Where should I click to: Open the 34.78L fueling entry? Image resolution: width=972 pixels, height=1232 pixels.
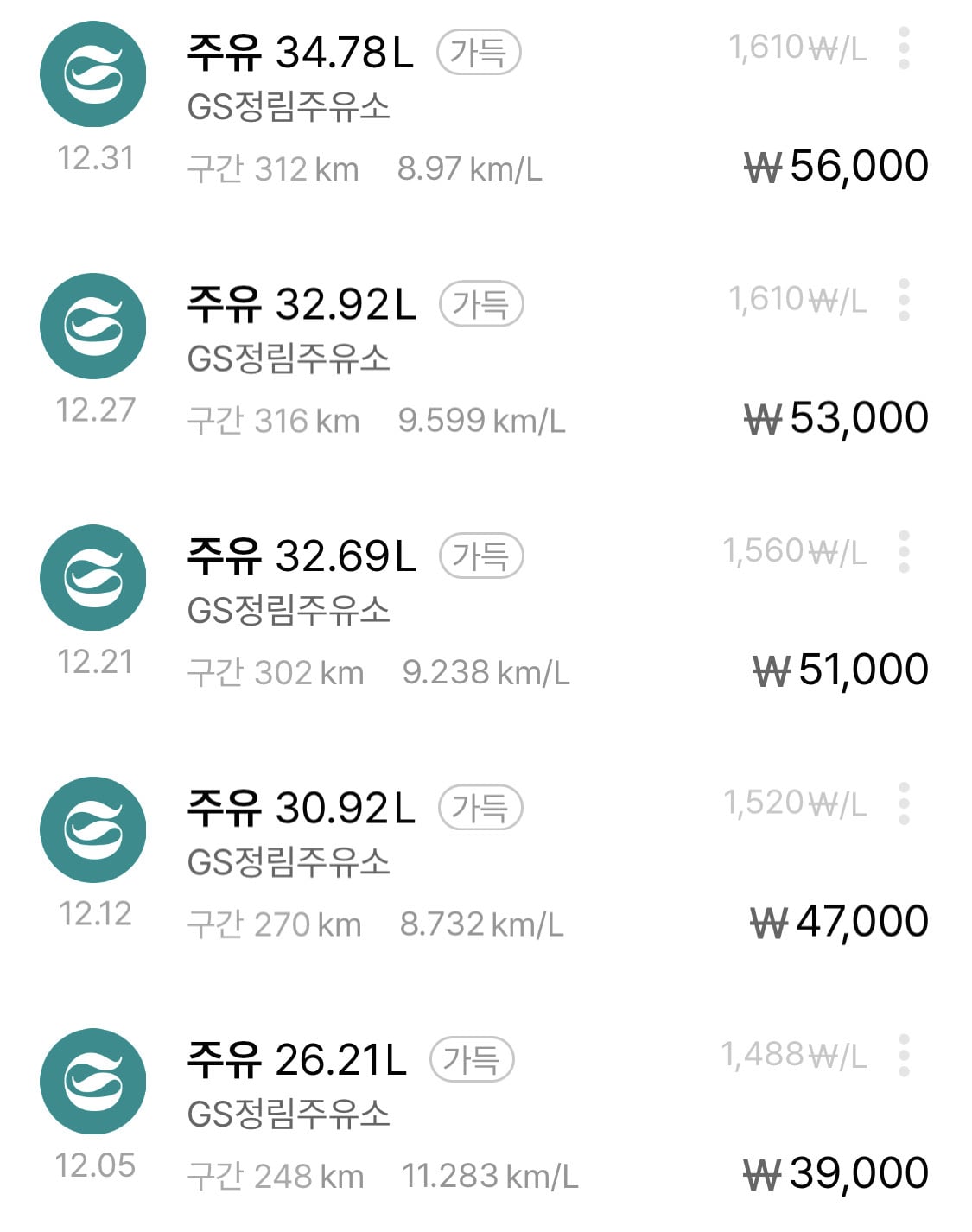[x=300, y=53]
